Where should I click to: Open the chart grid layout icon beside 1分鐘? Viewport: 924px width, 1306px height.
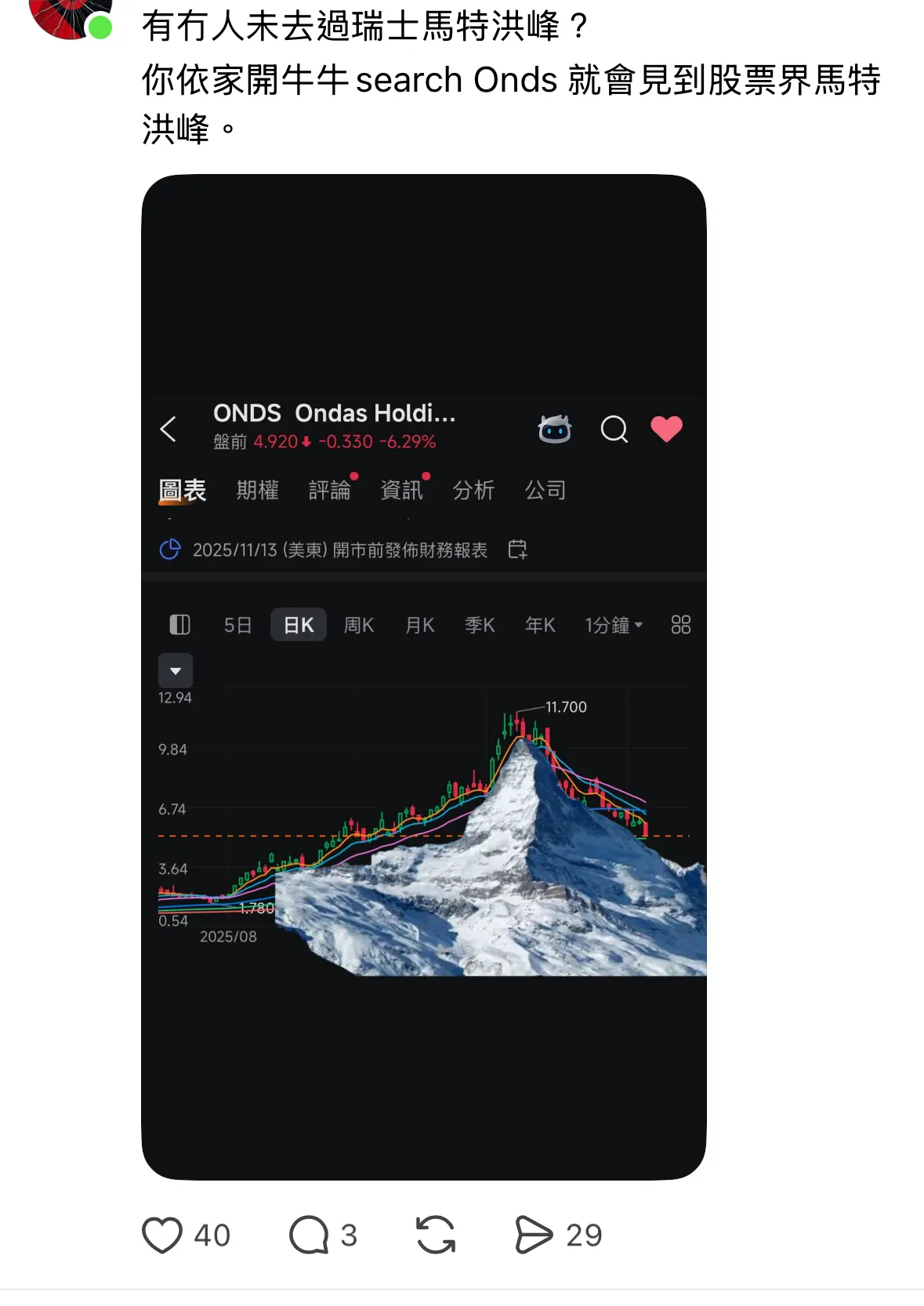(680, 625)
